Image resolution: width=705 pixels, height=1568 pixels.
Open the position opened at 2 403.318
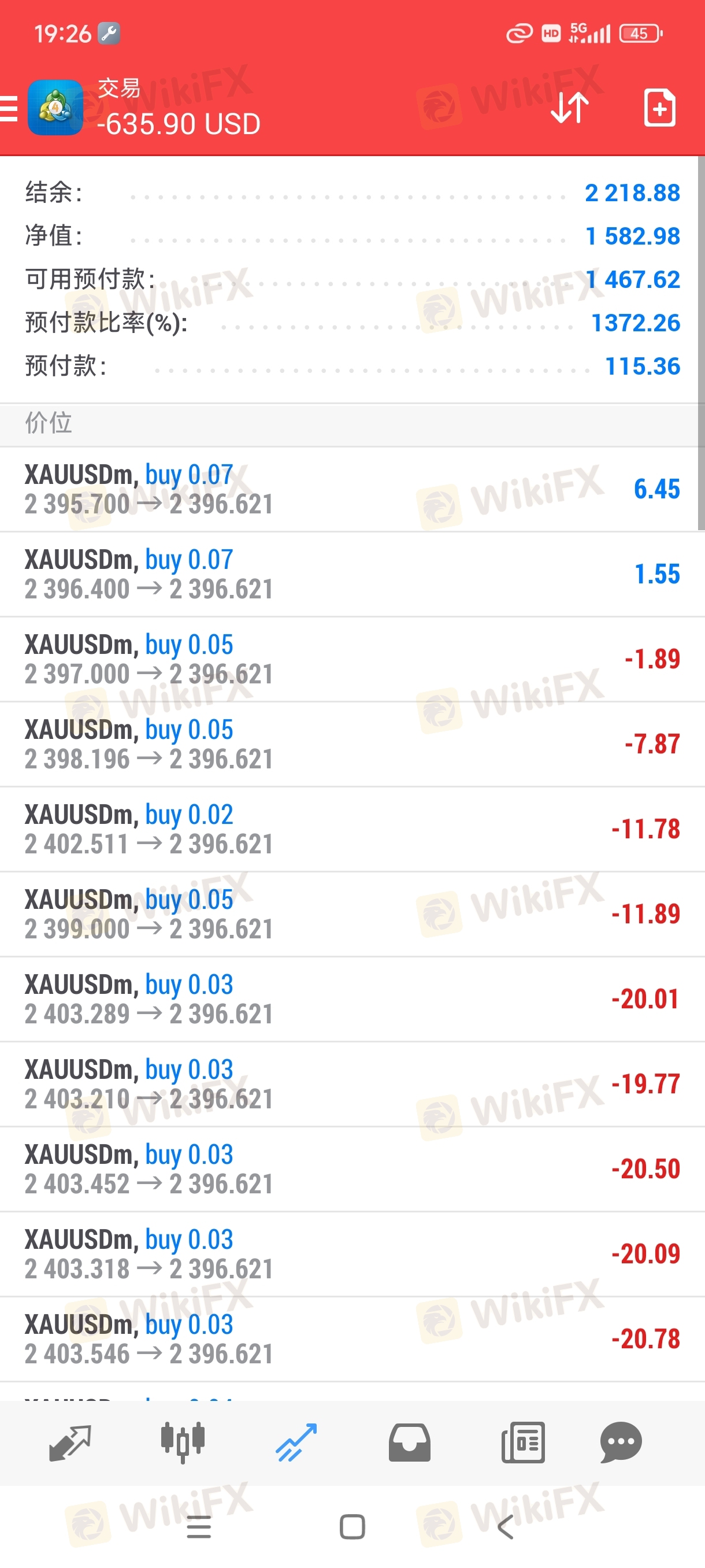352,1254
